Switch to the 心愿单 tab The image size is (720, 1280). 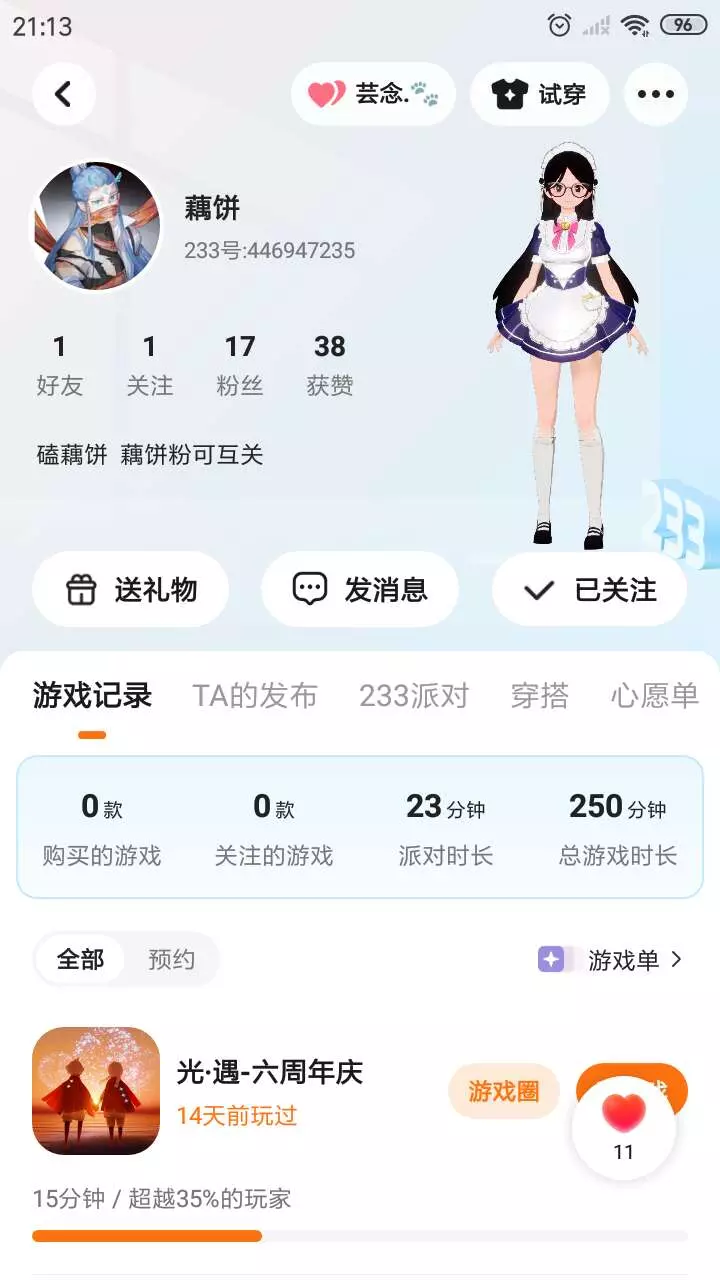(655, 696)
